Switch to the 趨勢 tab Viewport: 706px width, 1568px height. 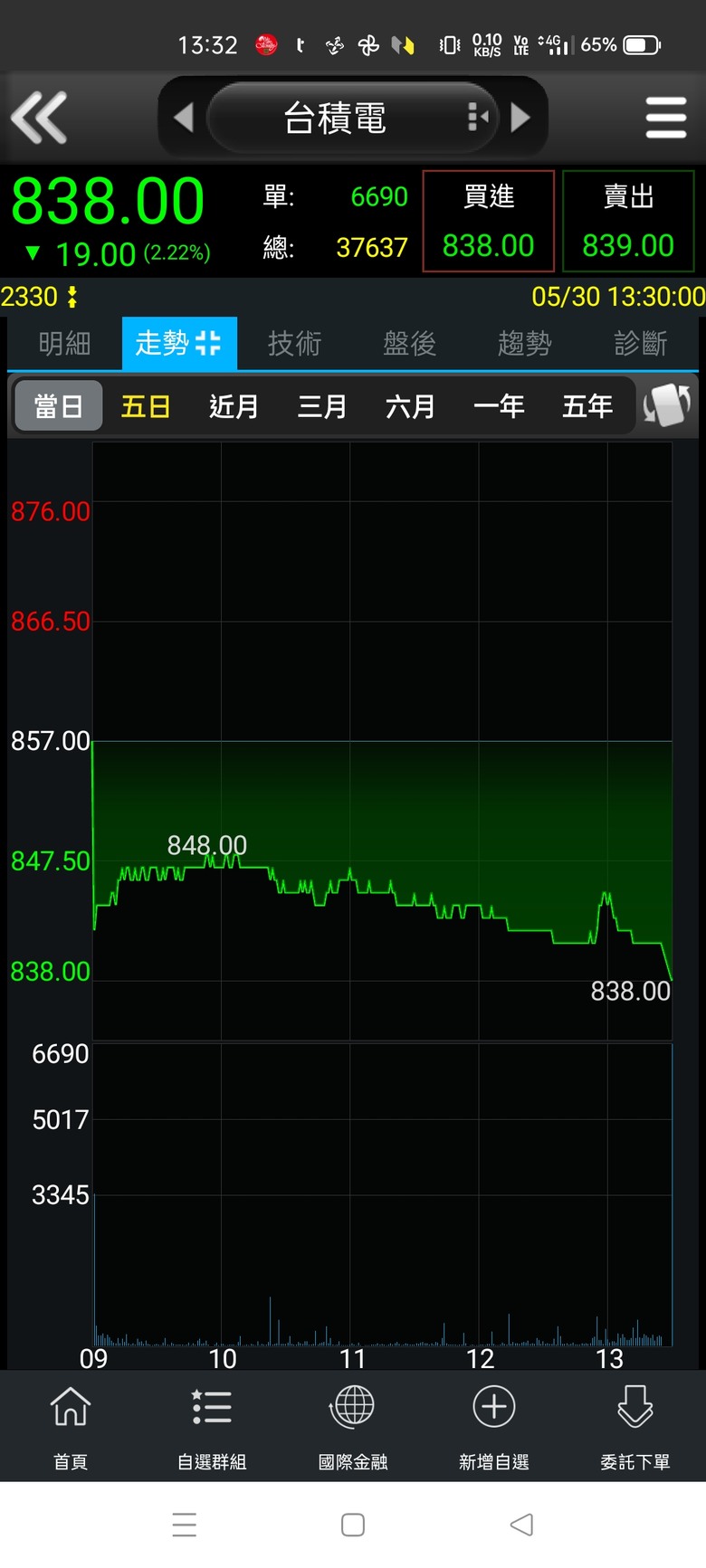[x=524, y=344]
